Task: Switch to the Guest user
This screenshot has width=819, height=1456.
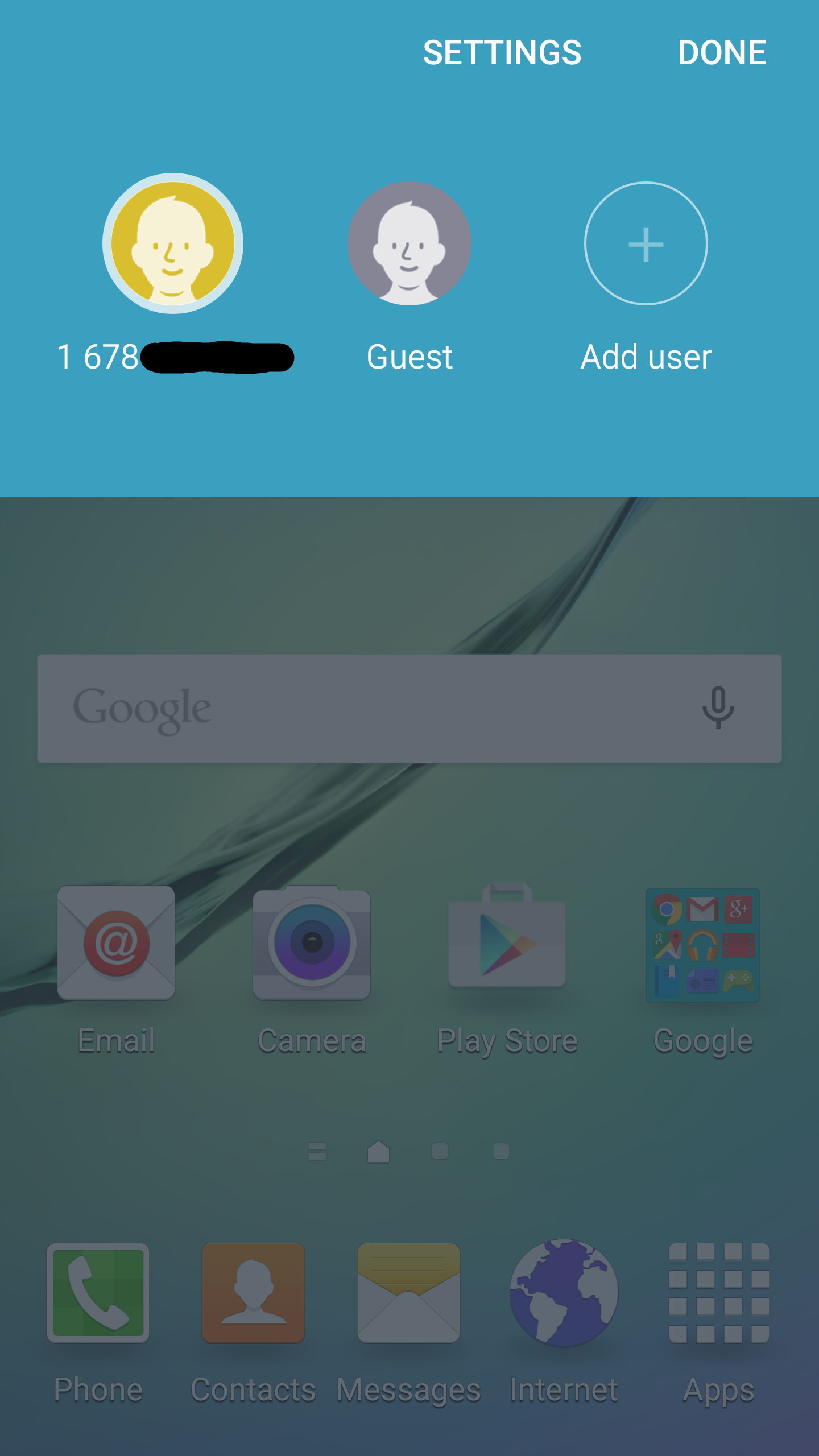Action: pos(409,243)
